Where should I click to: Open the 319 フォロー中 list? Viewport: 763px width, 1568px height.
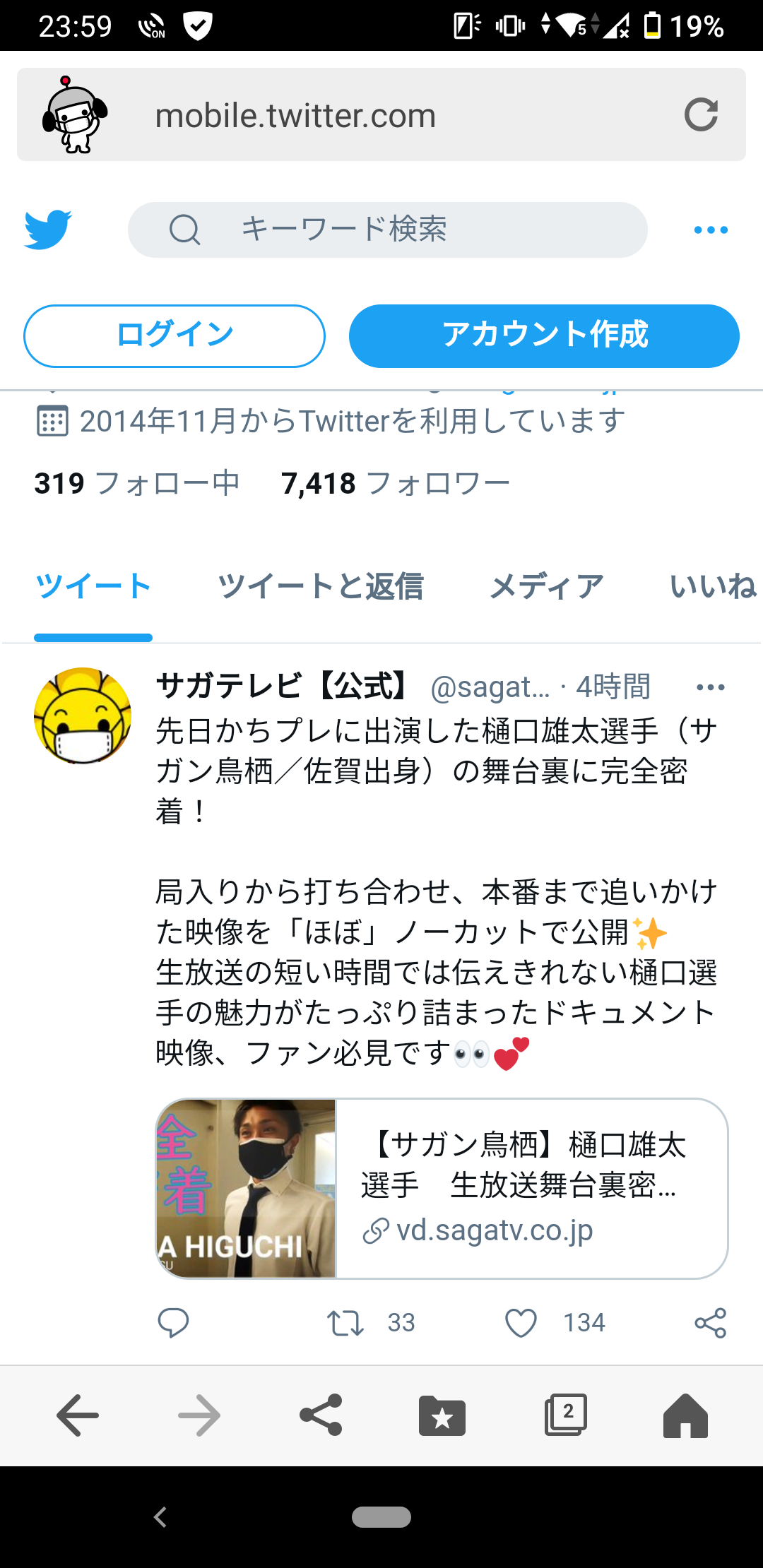tap(136, 484)
